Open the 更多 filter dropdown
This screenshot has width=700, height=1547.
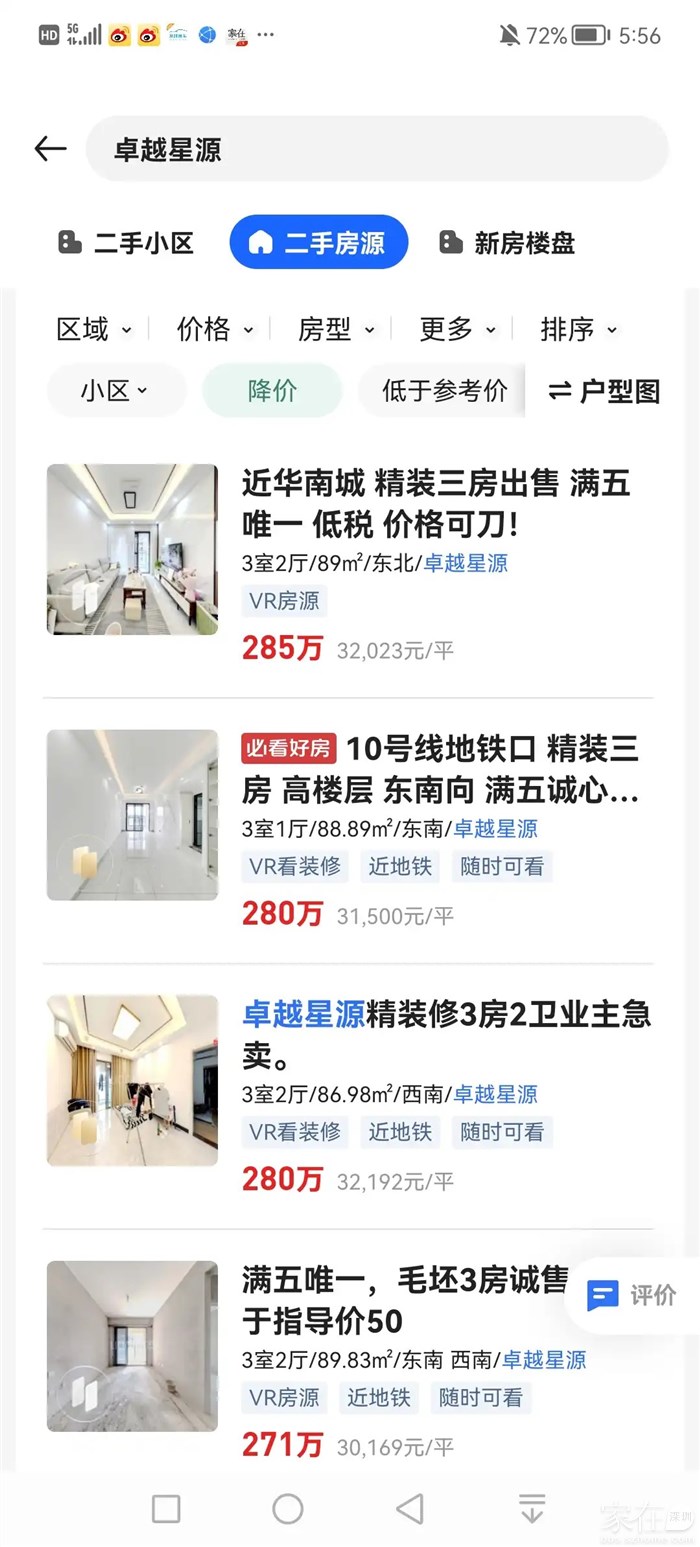coord(457,329)
